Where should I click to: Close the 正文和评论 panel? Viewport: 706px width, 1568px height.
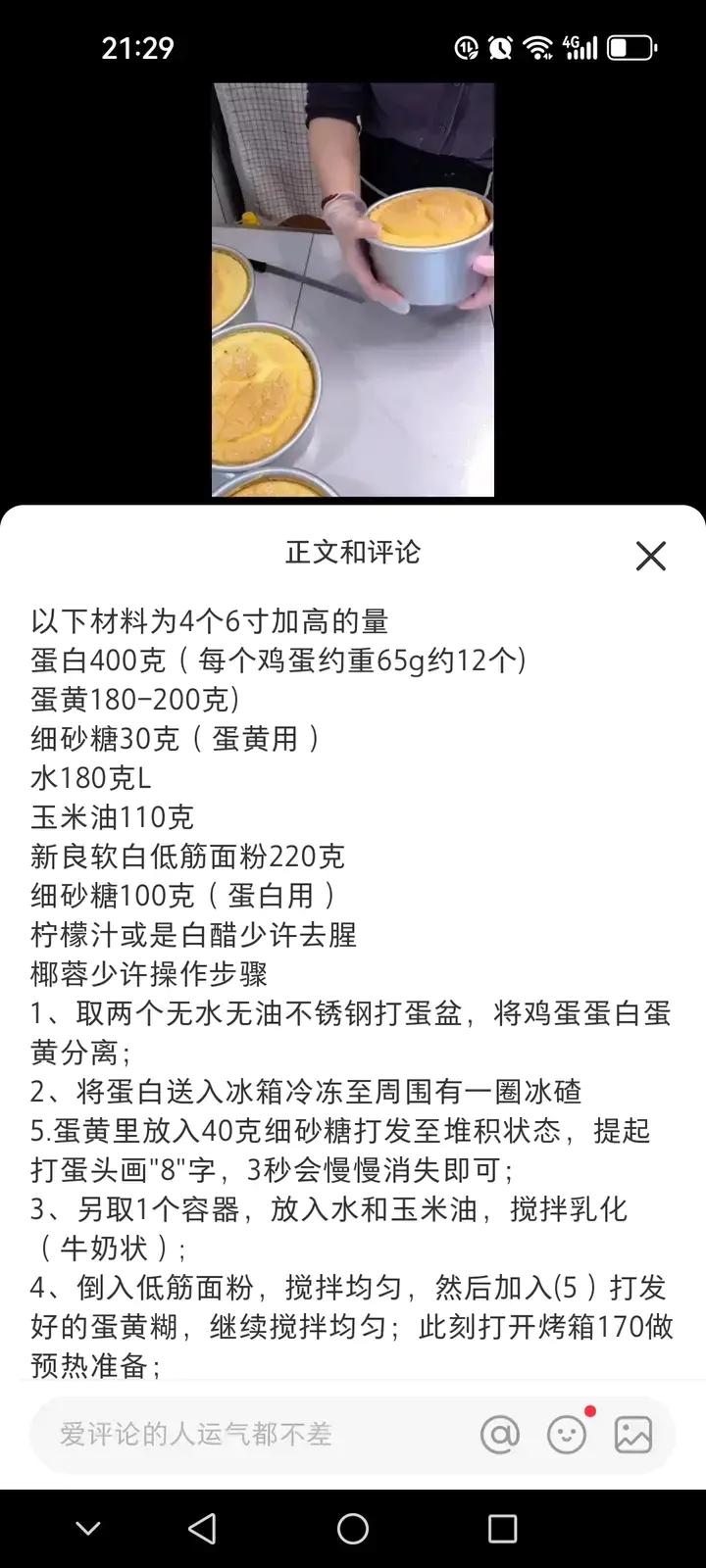(x=650, y=556)
